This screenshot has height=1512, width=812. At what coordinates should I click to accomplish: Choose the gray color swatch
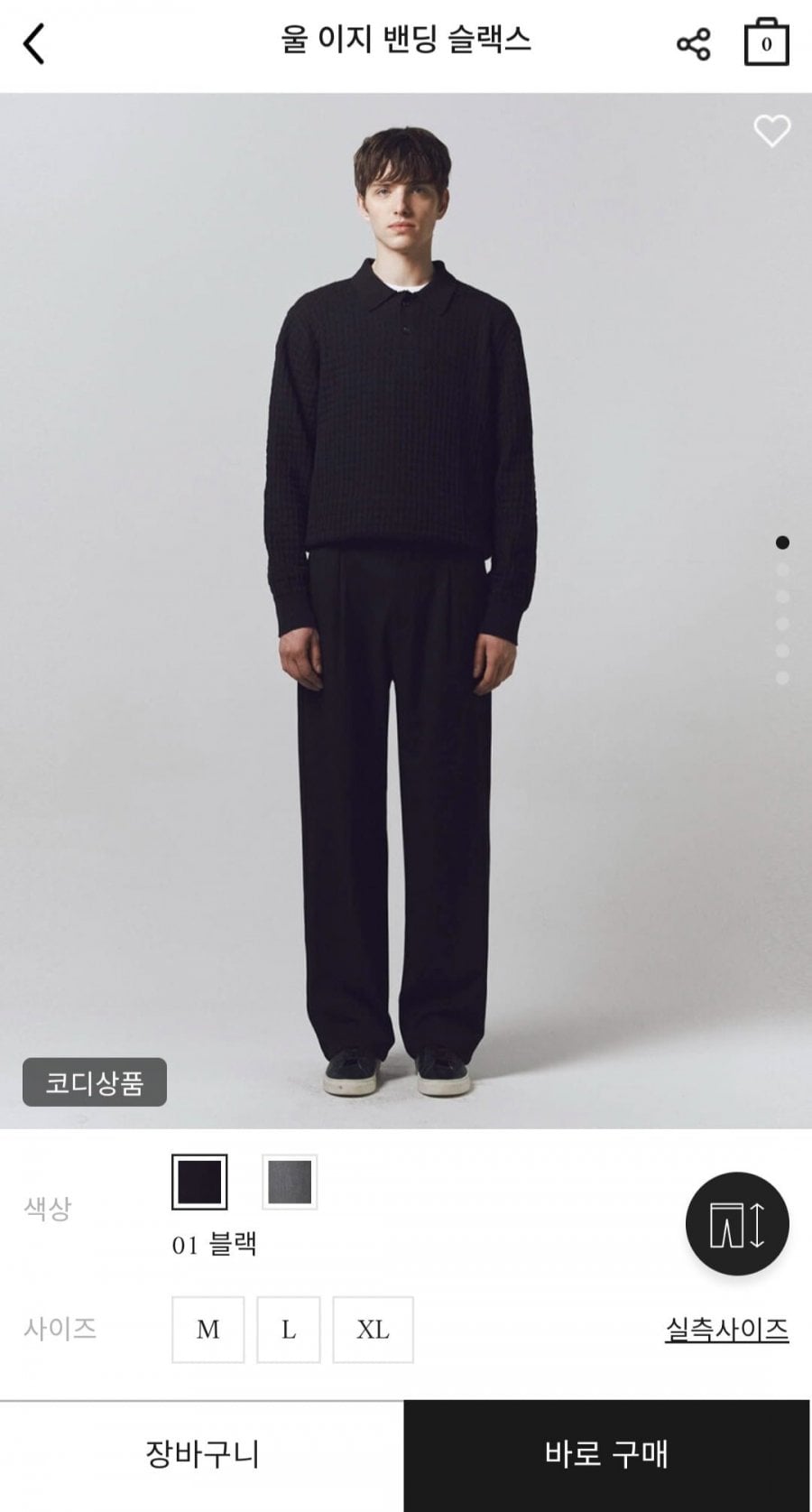coord(290,1182)
